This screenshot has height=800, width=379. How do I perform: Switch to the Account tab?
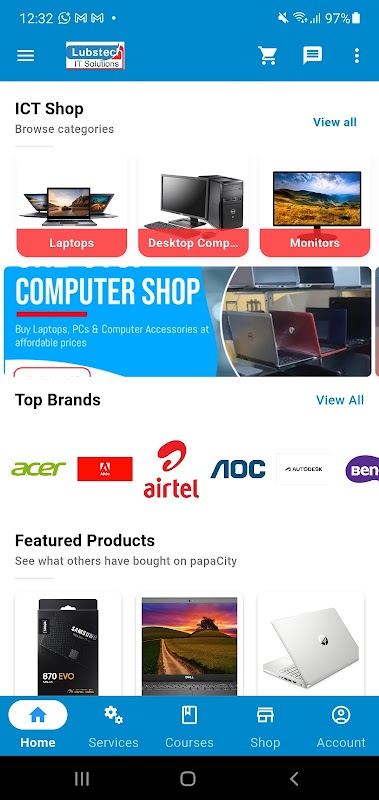coord(341,727)
